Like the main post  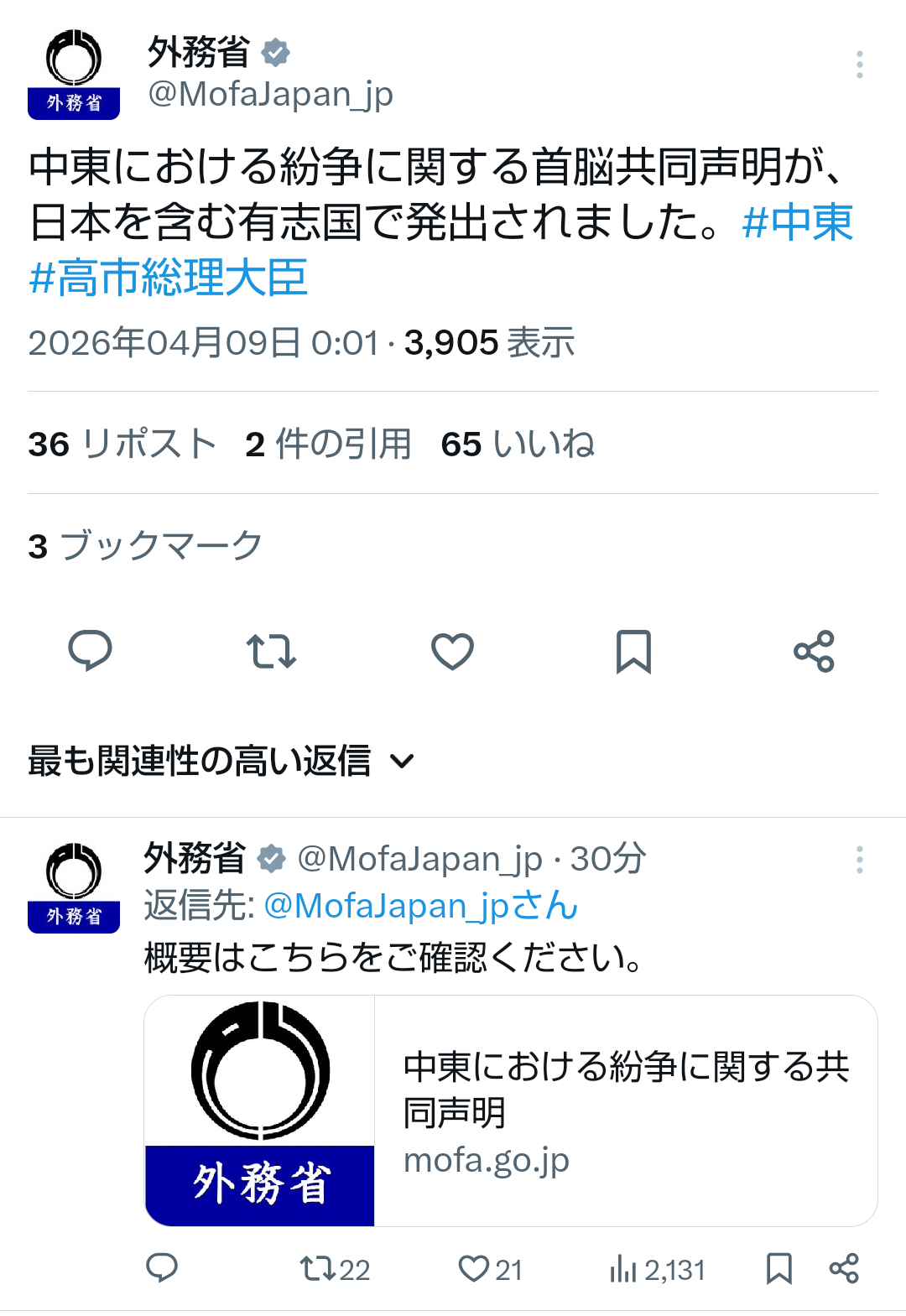click(452, 651)
